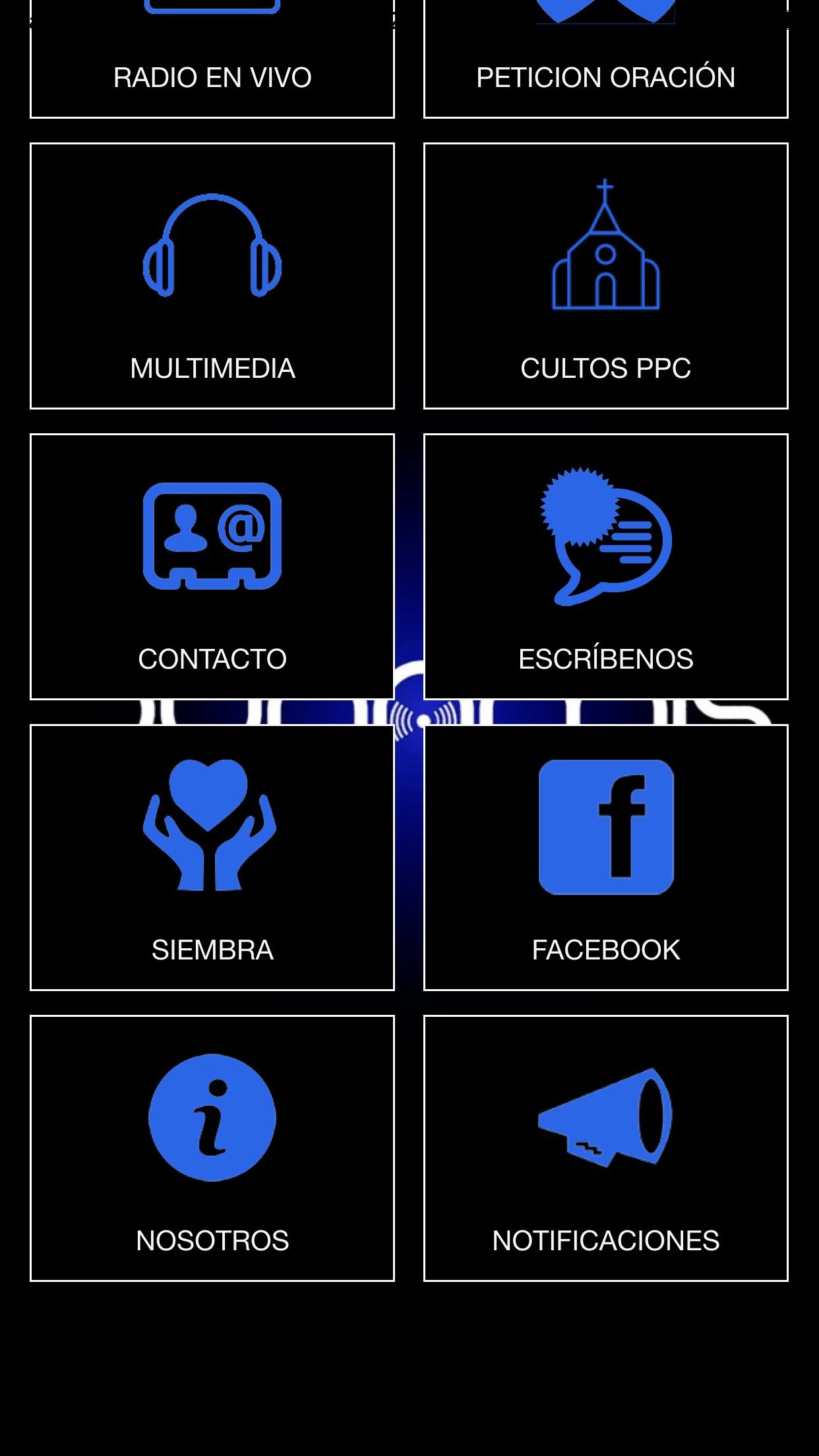The height and width of the screenshot is (1456, 819).
Task: Tap the church icon for Cultos PPC
Action: pos(605,247)
